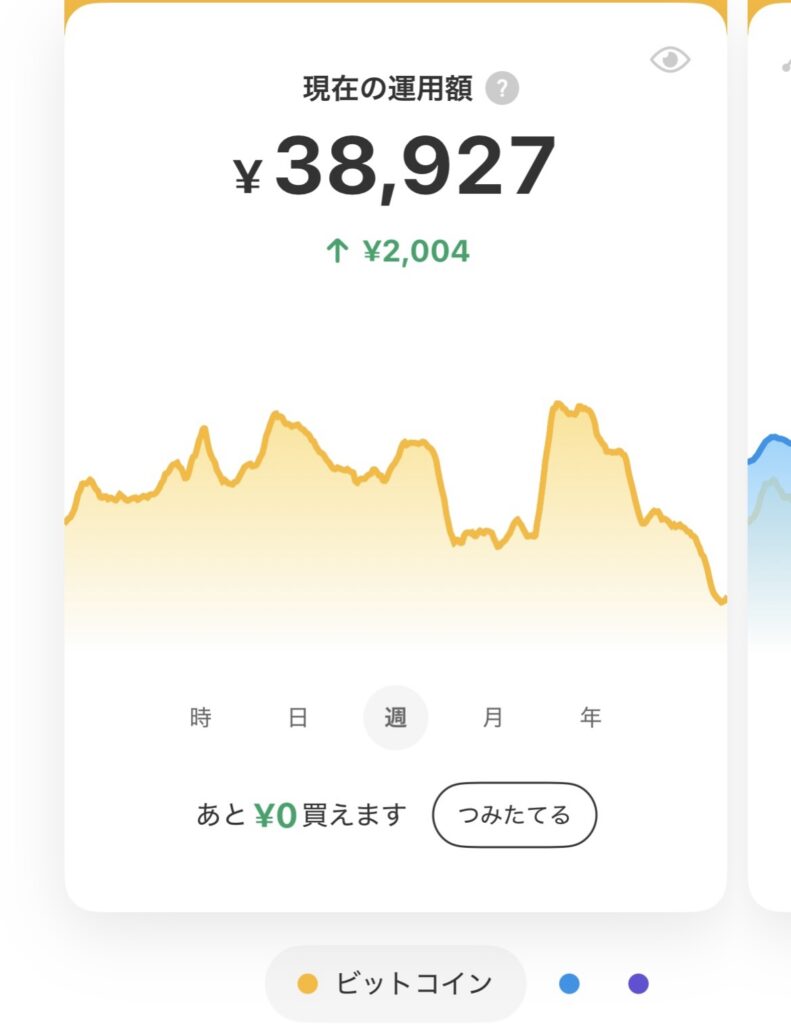Show the 月 chart range
This screenshot has width=791, height=1024.
(493, 718)
